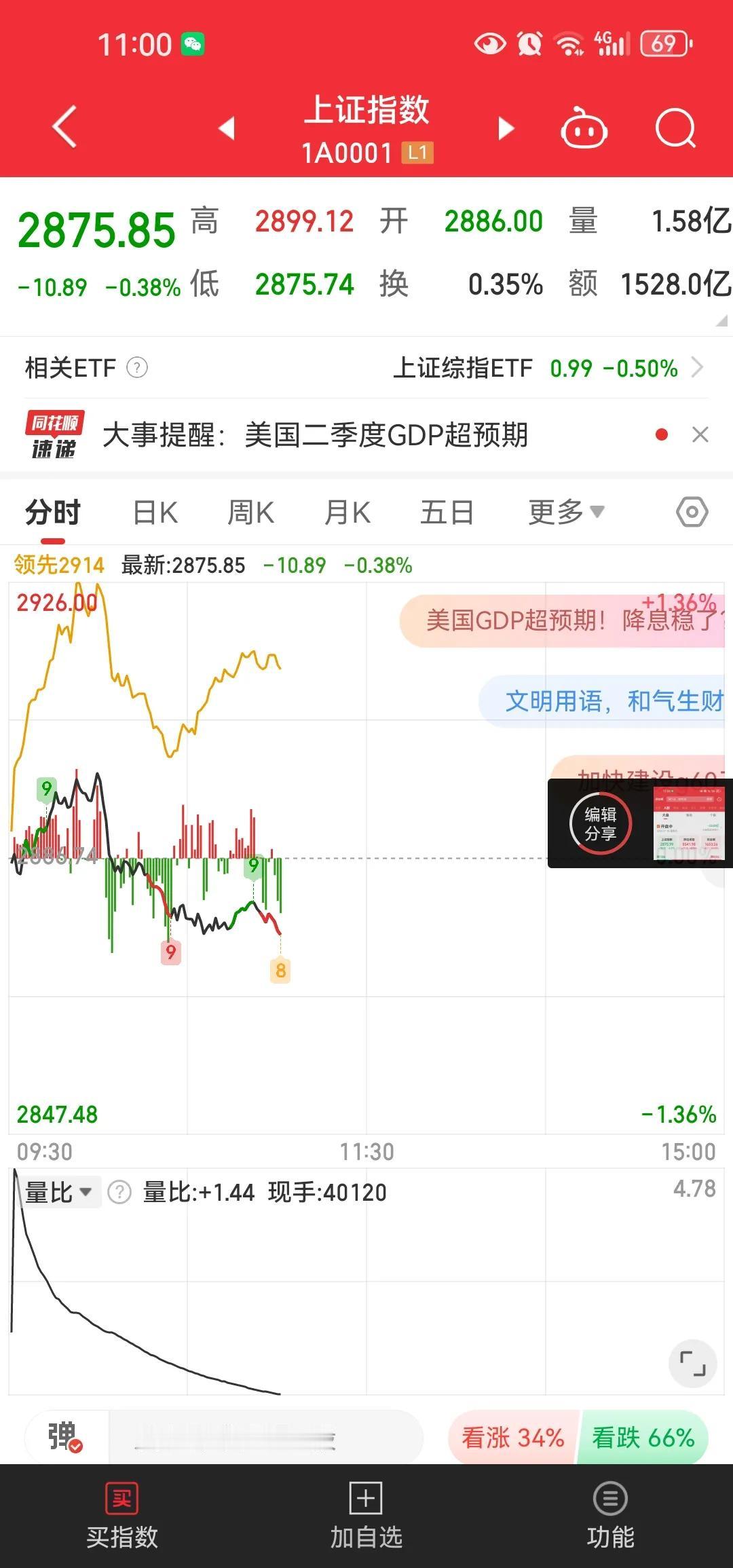This screenshot has width=733, height=1568.
Task: Open the stock search magnifier
Action: tap(675, 128)
